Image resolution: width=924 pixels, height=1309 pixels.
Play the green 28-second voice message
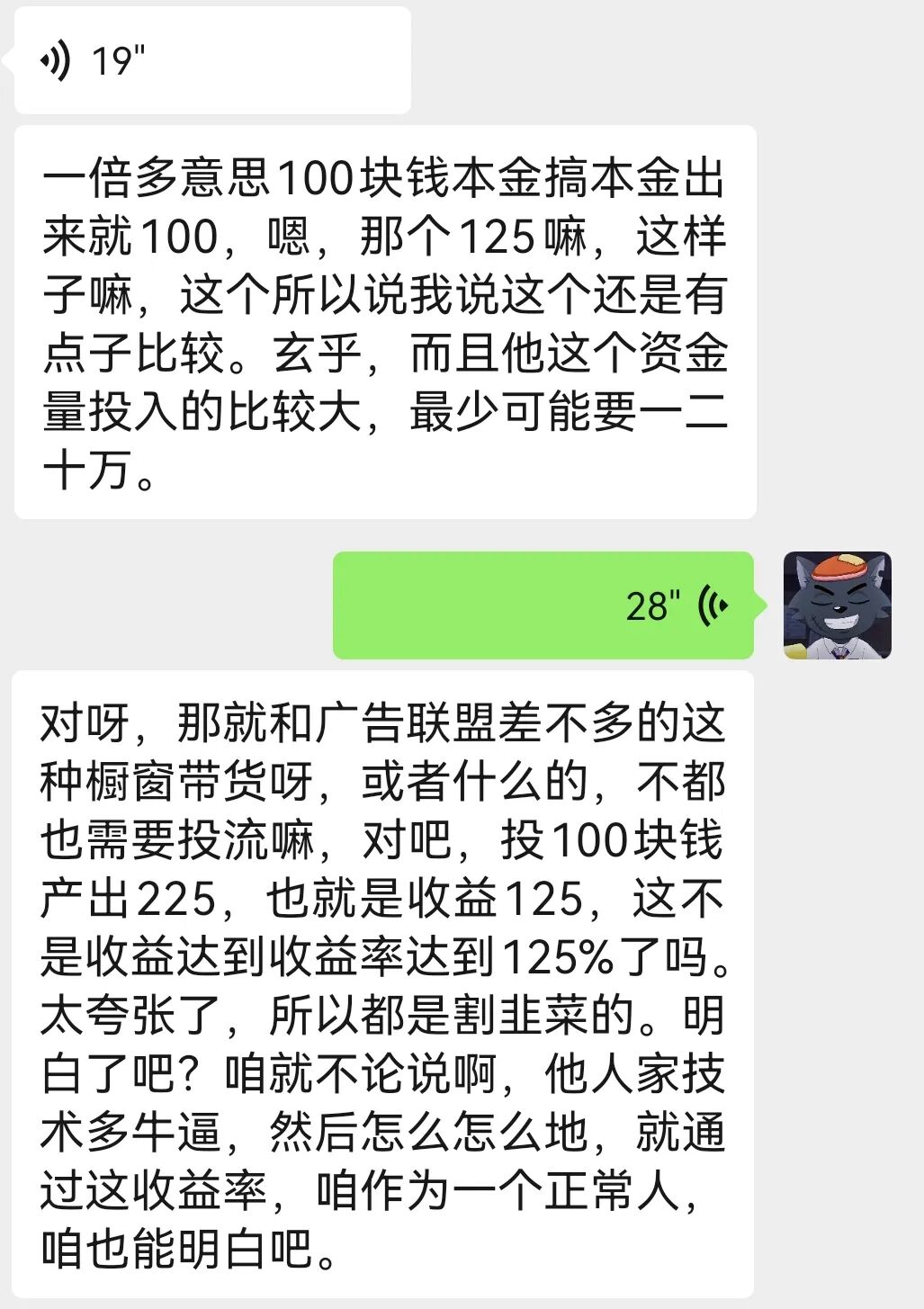[x=543, y=605]
